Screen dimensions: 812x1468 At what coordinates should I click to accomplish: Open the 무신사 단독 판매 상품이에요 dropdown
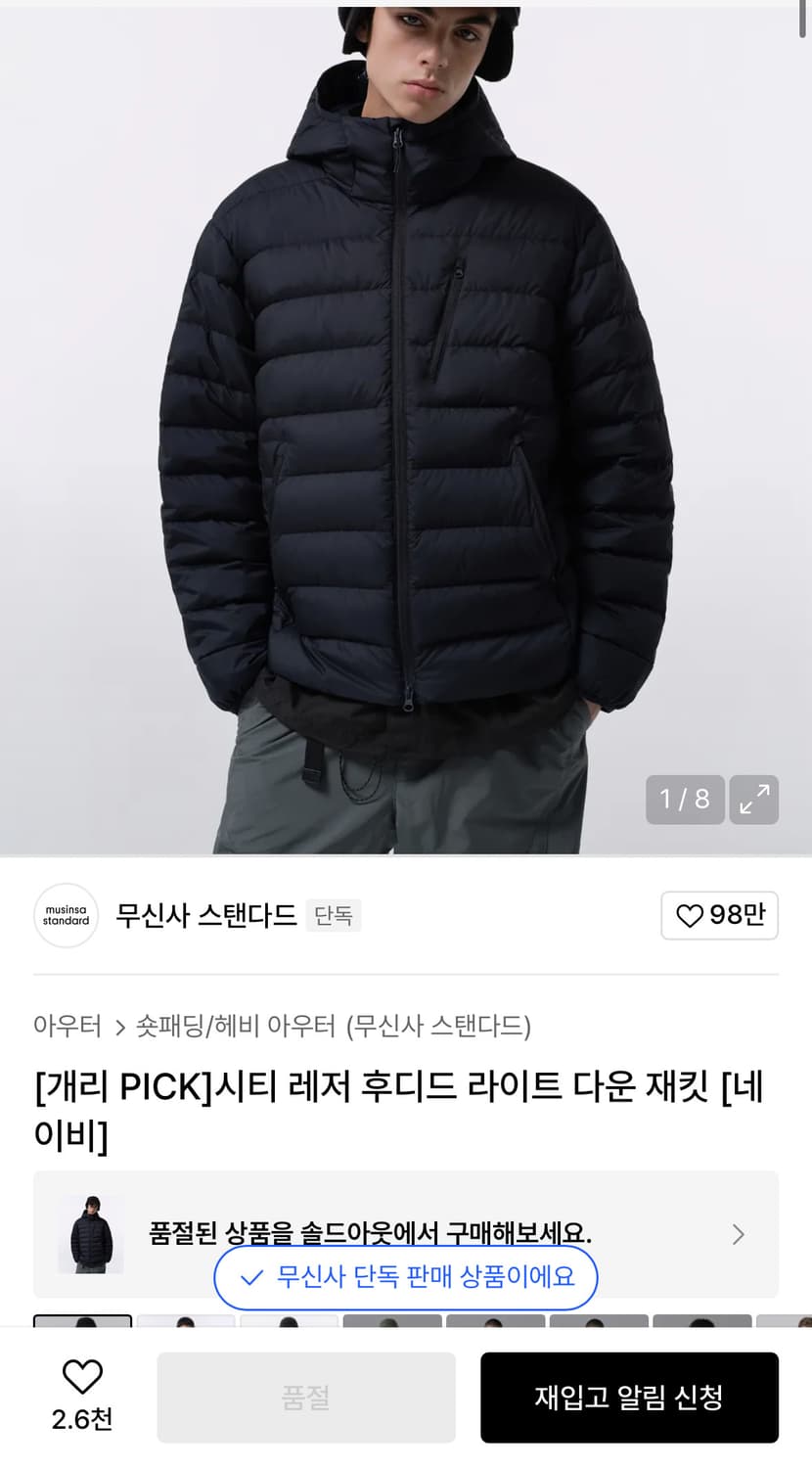[405, 1278]
